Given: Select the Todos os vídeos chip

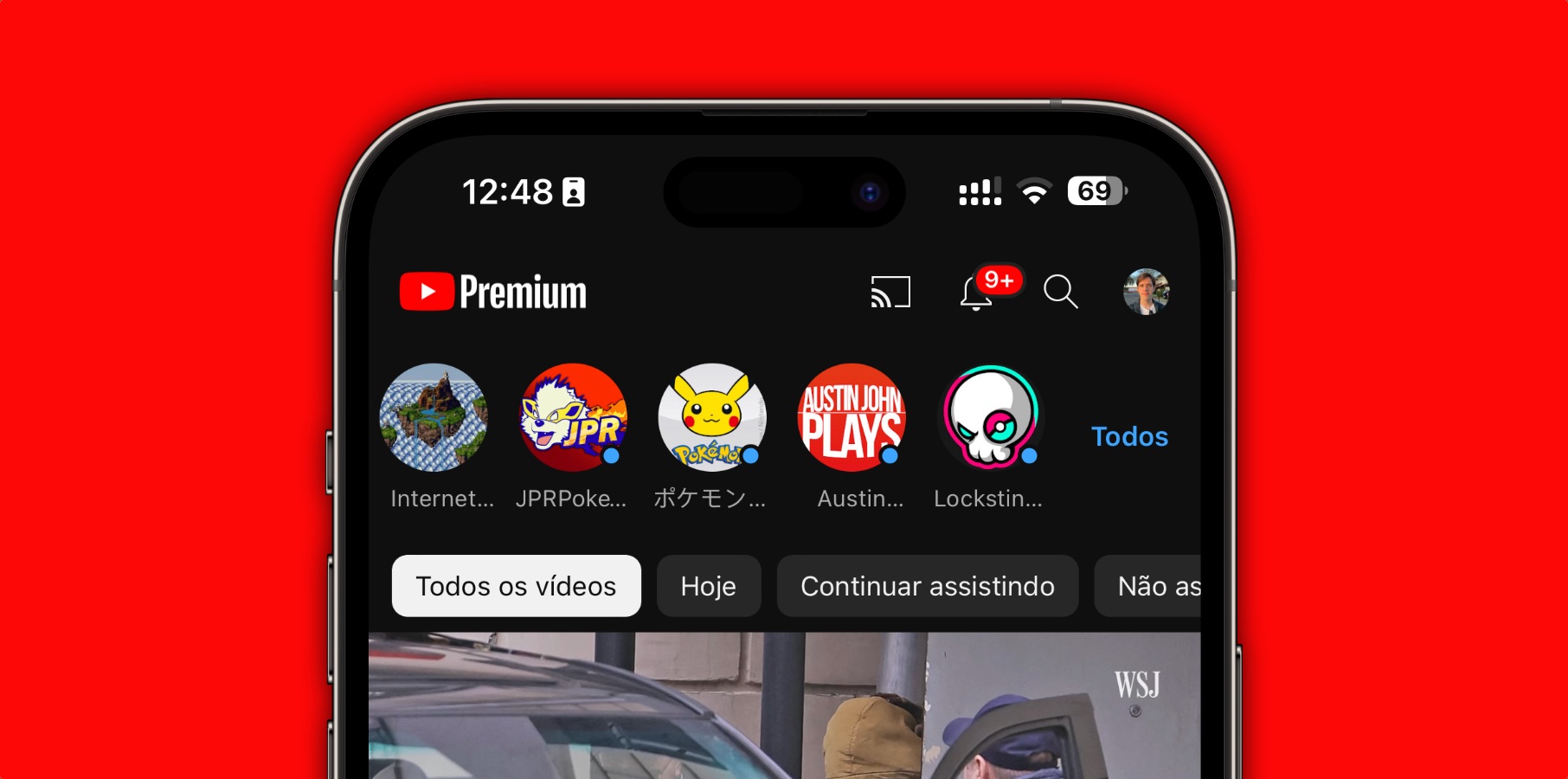Looking at the screenshot, I should coord(516,586).
